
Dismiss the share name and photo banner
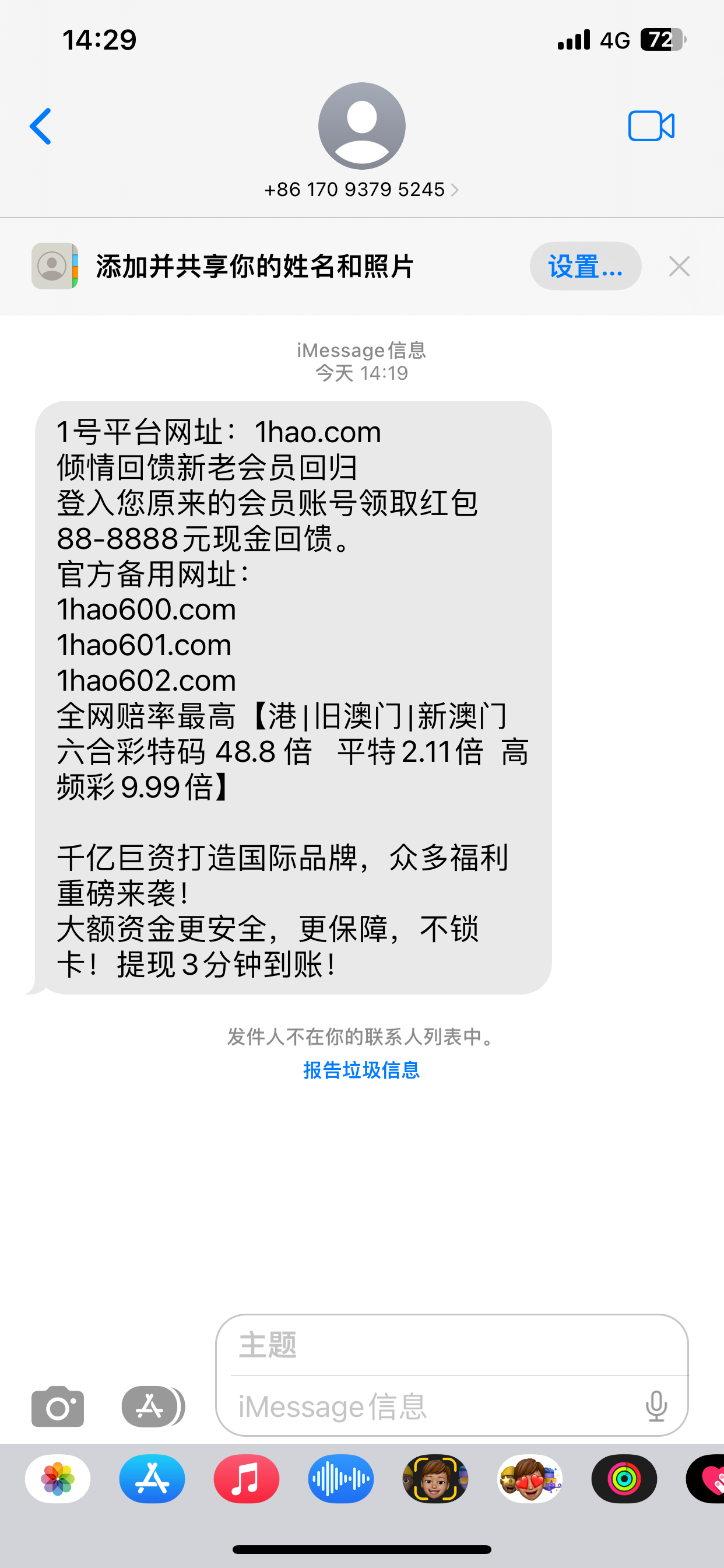point(679,267)
